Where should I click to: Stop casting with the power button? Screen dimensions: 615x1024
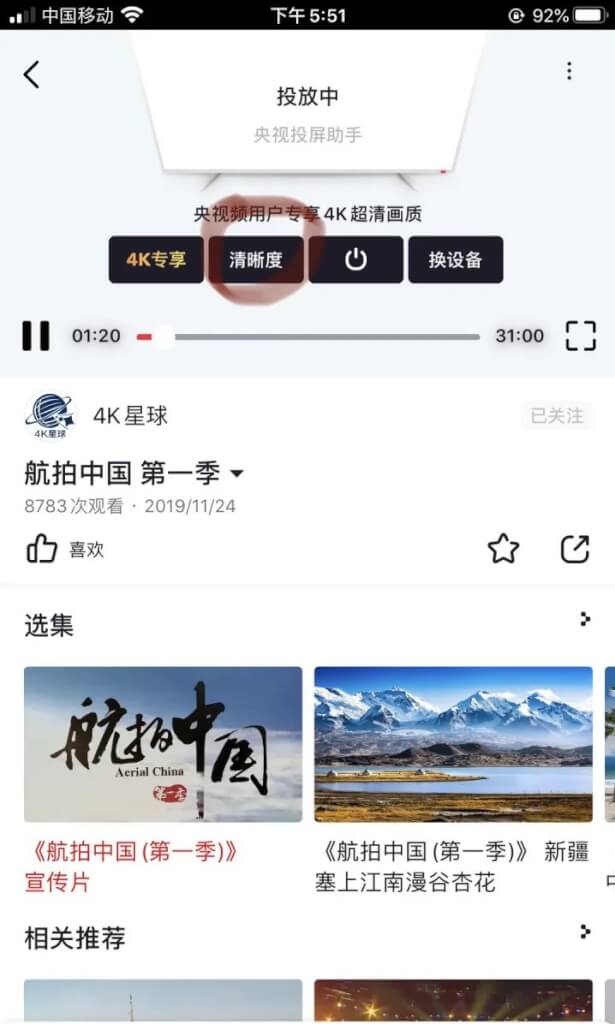(356, 260)
